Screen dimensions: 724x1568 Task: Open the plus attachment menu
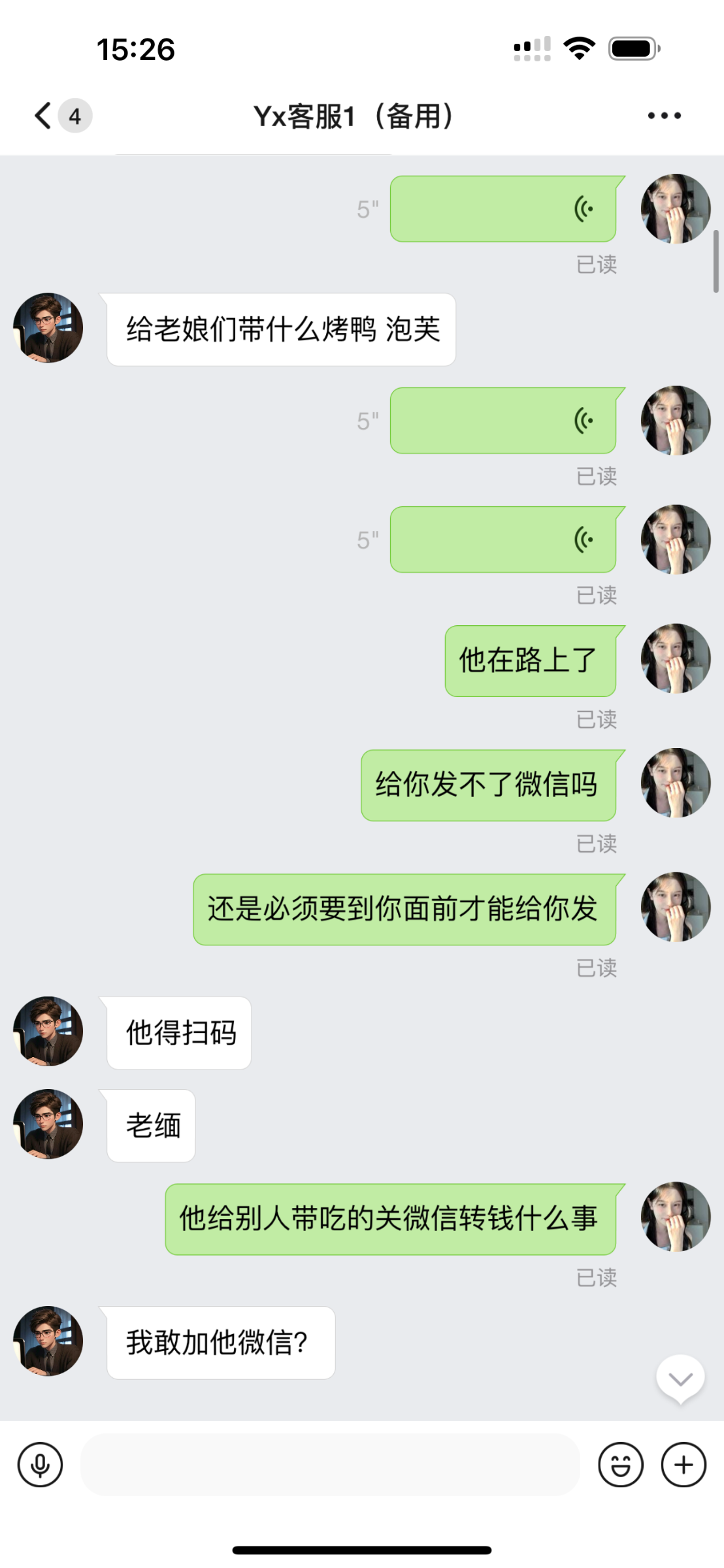(683, 1465)
